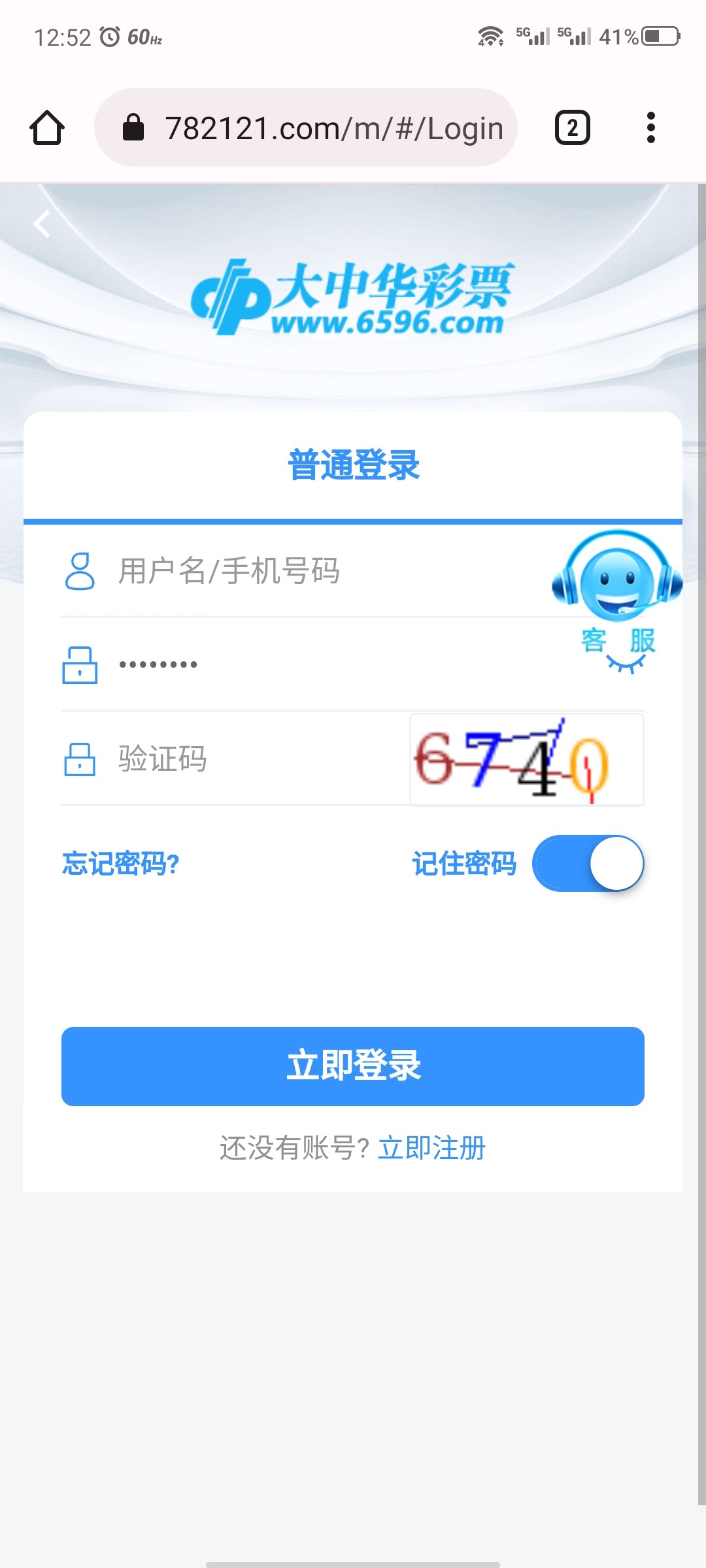Click the padlock icon in the address bar
Viewport: 706px width, 1568px height.
point(134,127)
